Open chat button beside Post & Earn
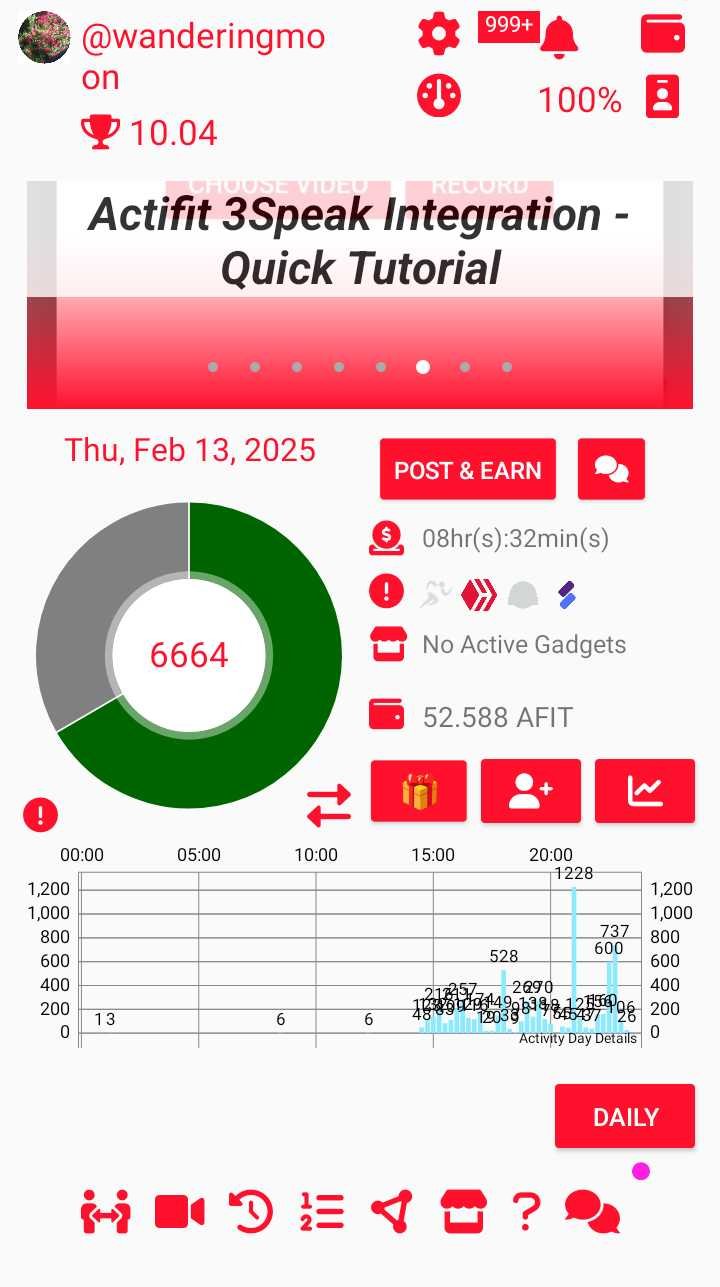This screenshot has height=1287, width=720. click(x=611, y=470)
